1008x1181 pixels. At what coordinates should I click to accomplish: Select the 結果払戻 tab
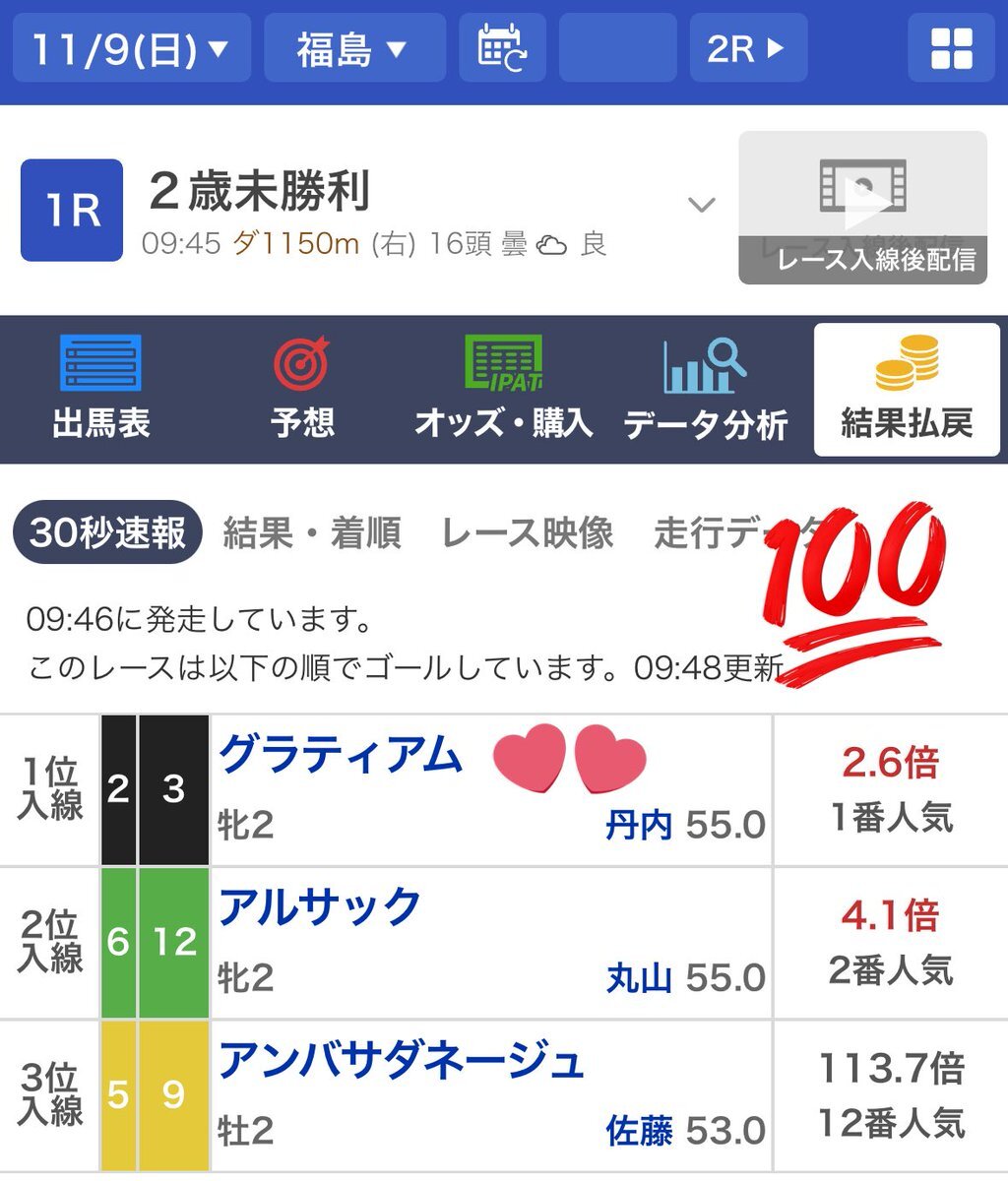[907, 390]
